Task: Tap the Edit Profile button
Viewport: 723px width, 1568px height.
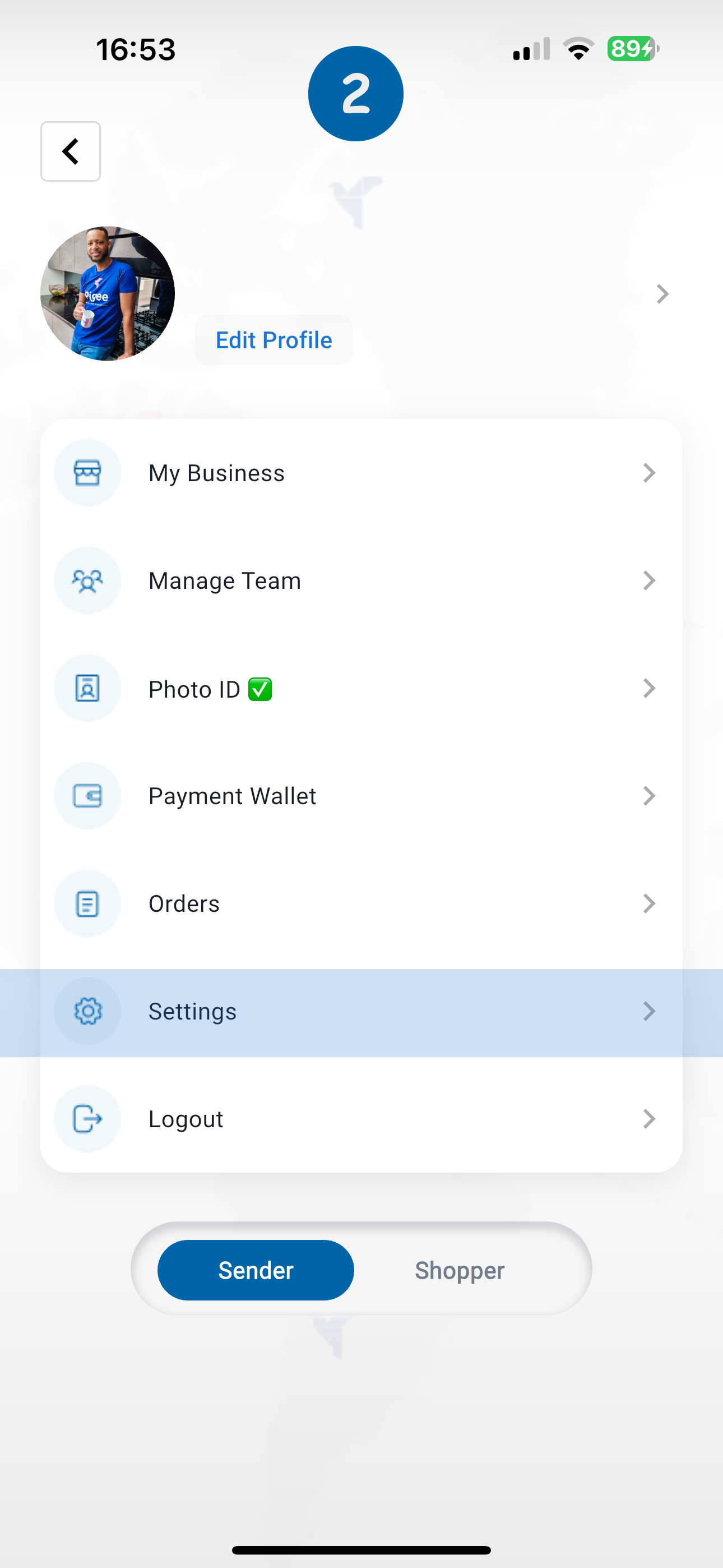Action: 274,340
